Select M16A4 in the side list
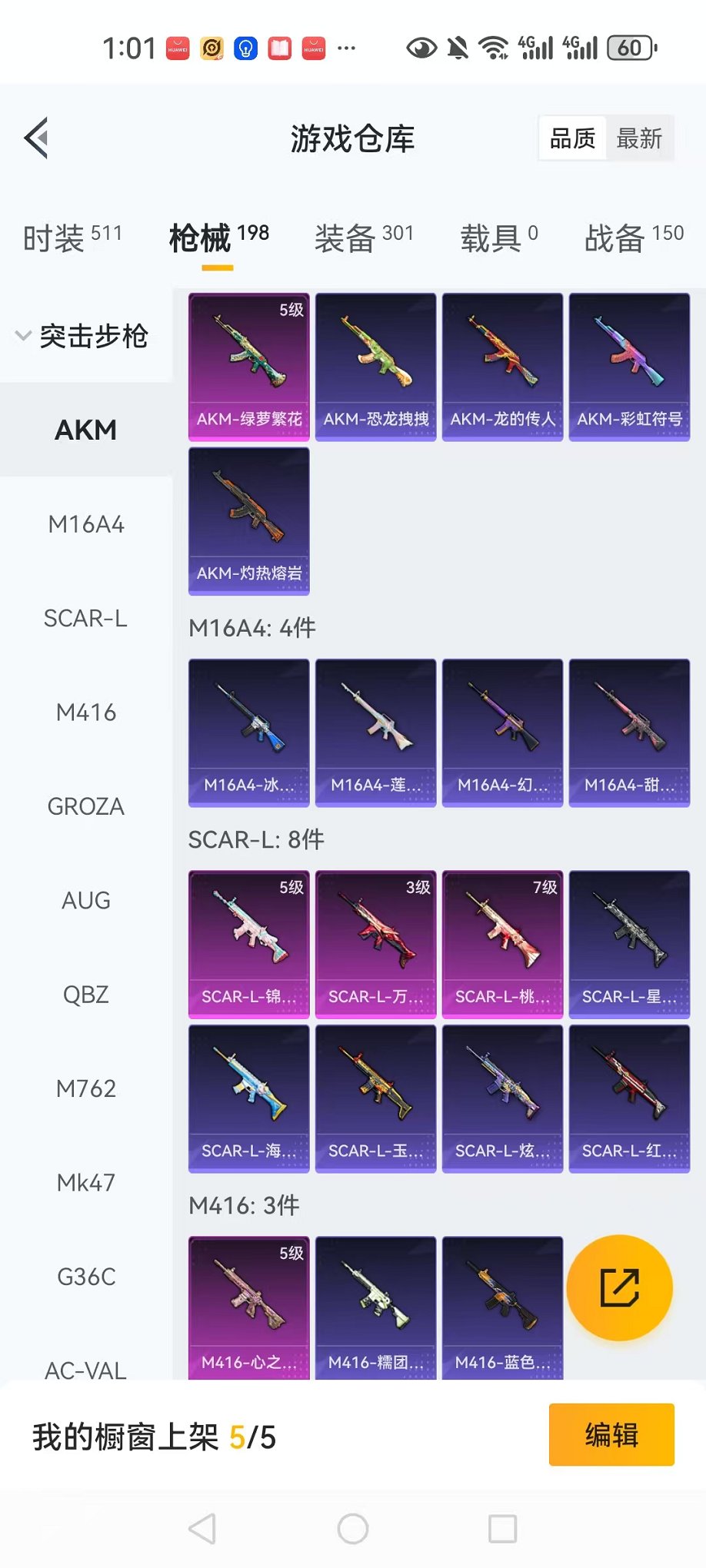 [x=85, y=524]
